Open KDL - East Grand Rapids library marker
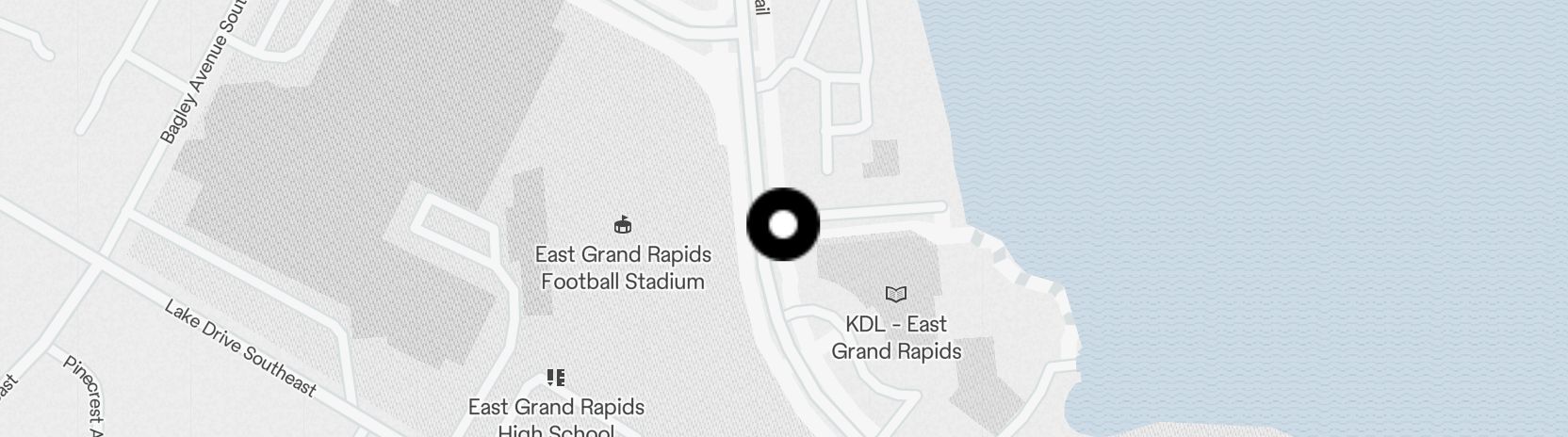 click(x=895, y=295)
